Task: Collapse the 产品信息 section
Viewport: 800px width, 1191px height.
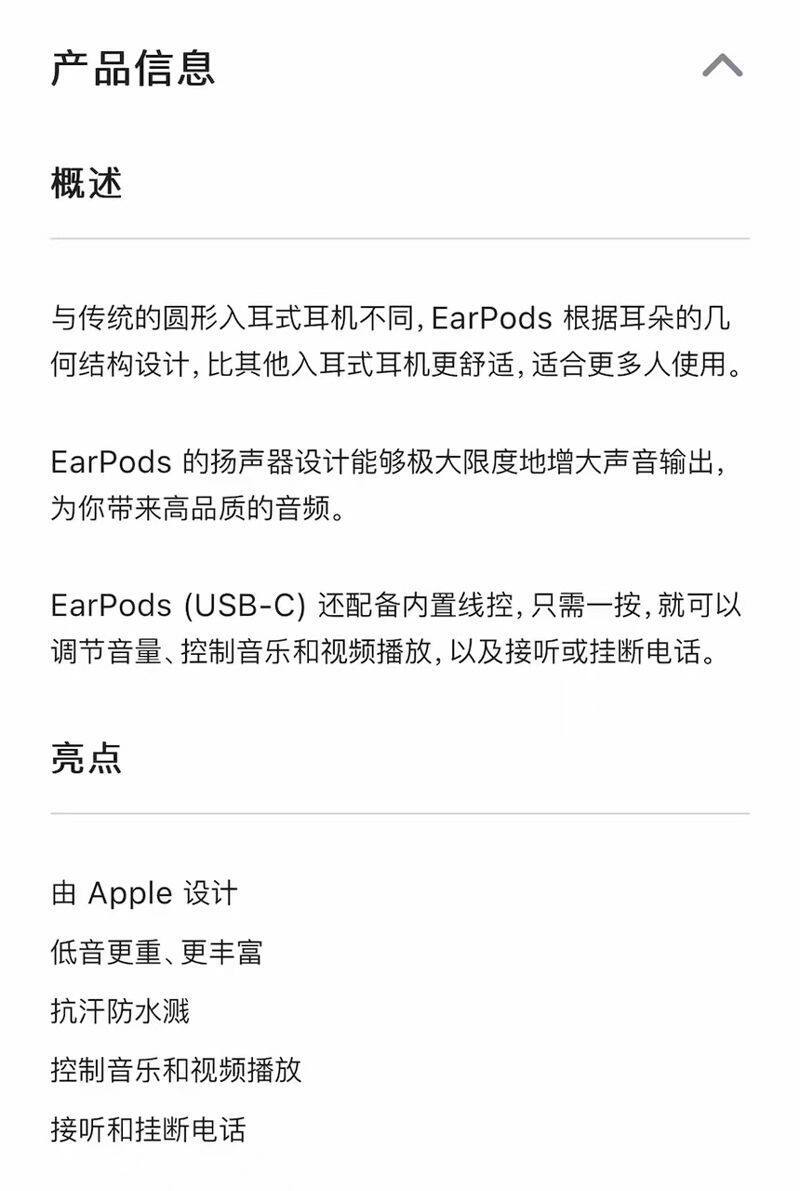Action: 722,66
